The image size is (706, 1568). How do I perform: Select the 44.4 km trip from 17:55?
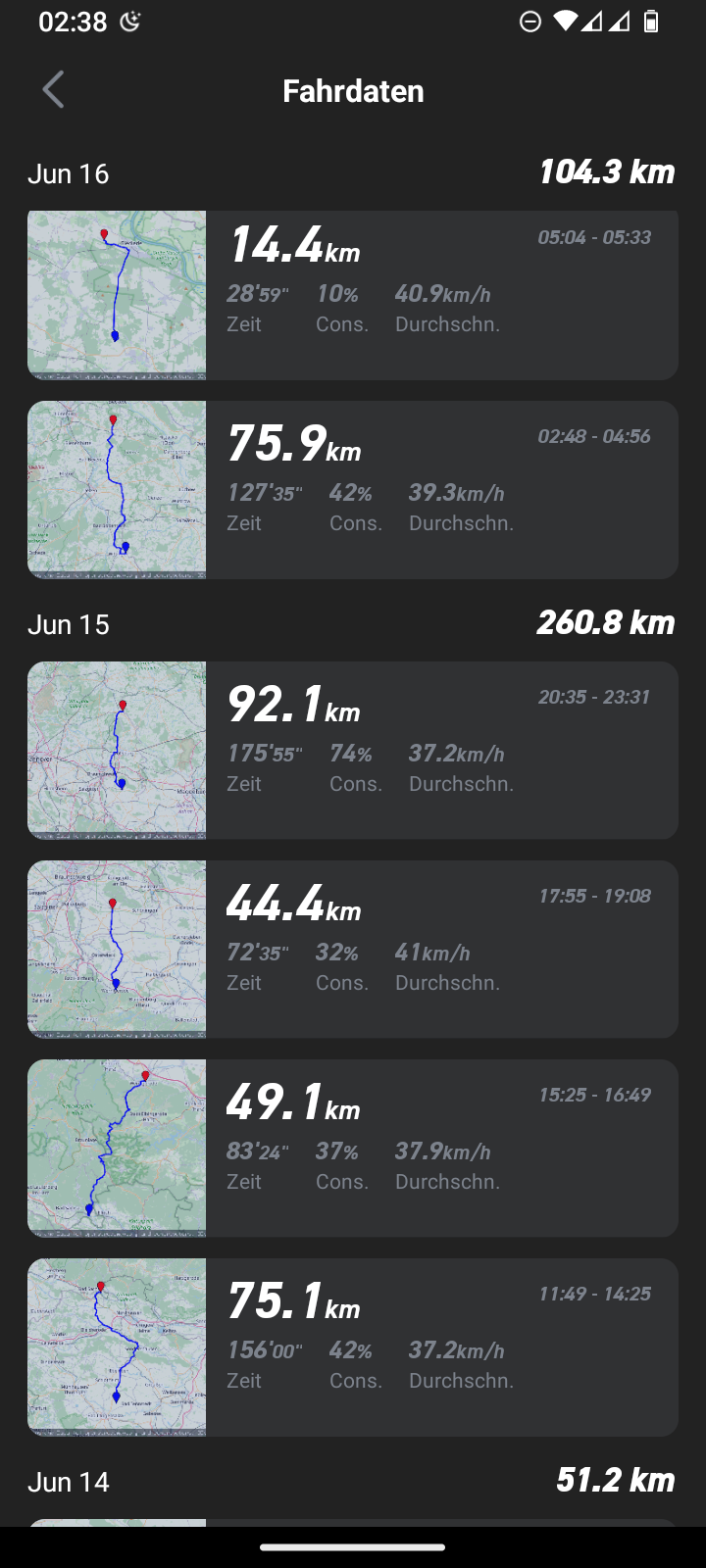(353, 949)
